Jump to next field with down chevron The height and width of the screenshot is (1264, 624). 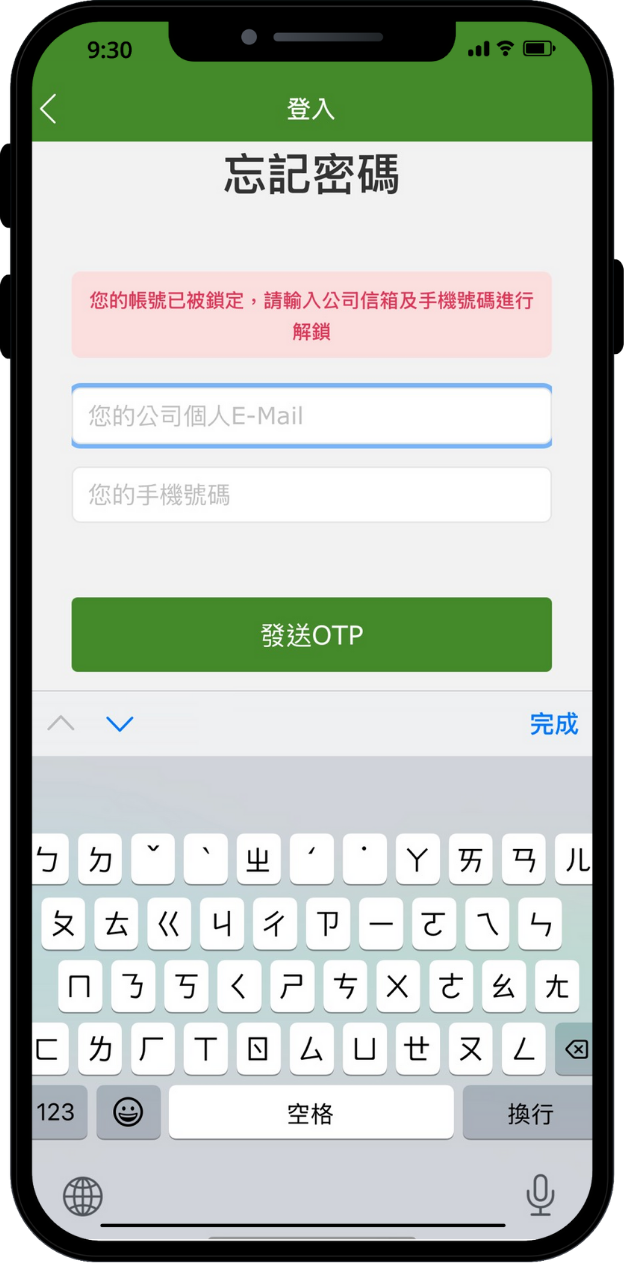coord(120,723)
